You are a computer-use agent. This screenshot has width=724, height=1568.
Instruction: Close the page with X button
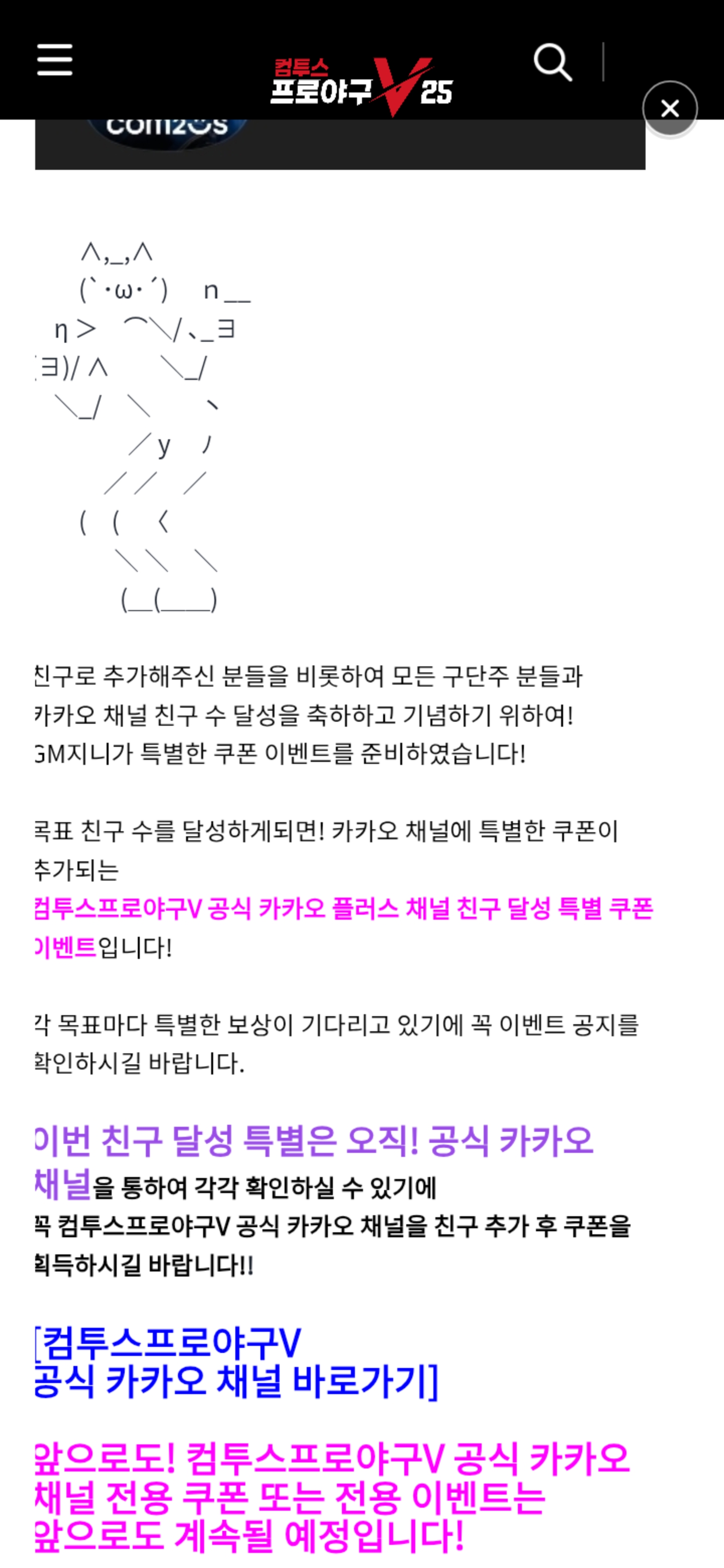[670, 109]
